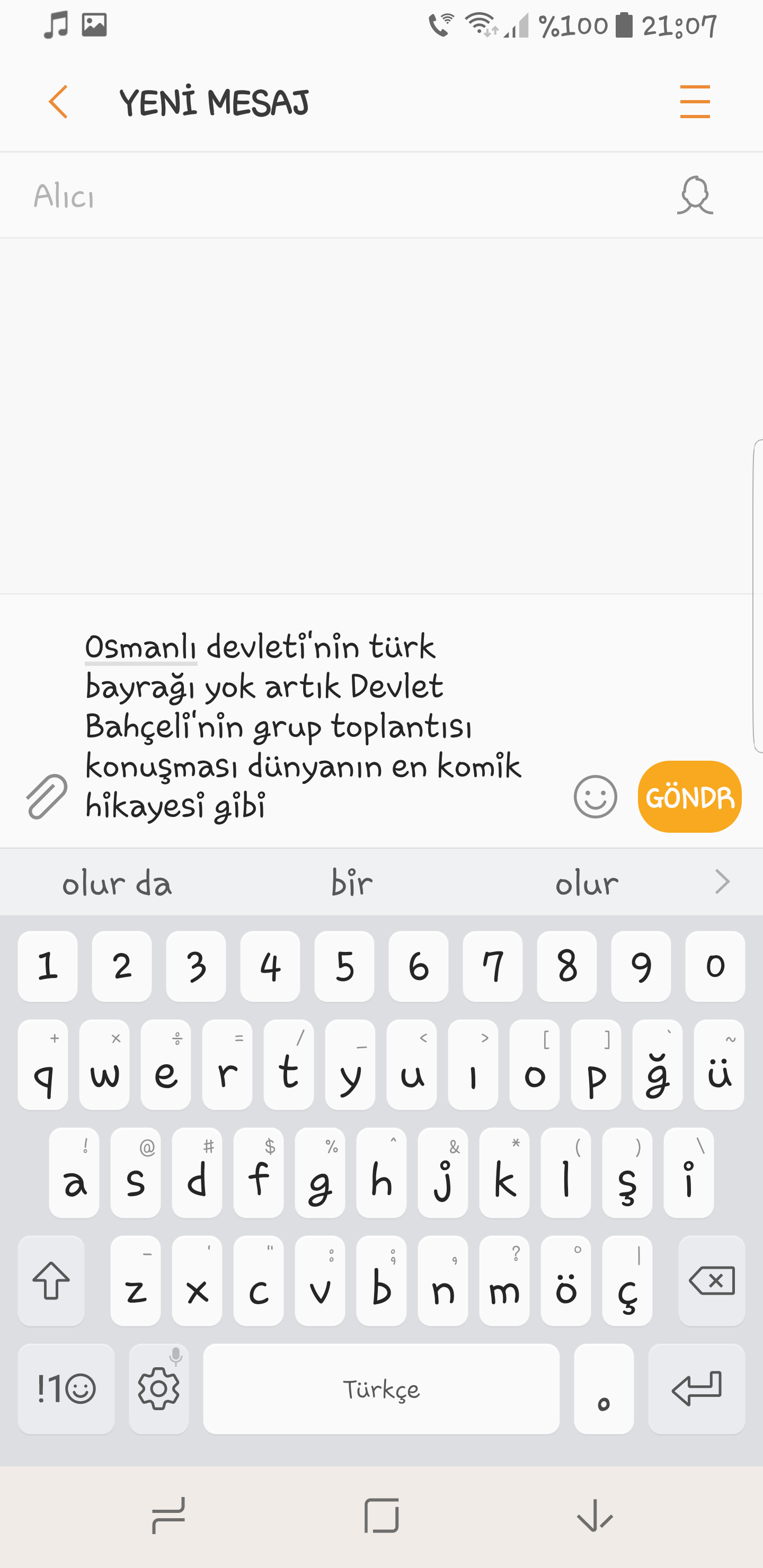The width and height of the screenshot is (763, 1568).
Task: Select a contact with the person icon
Action: (696, 195)
